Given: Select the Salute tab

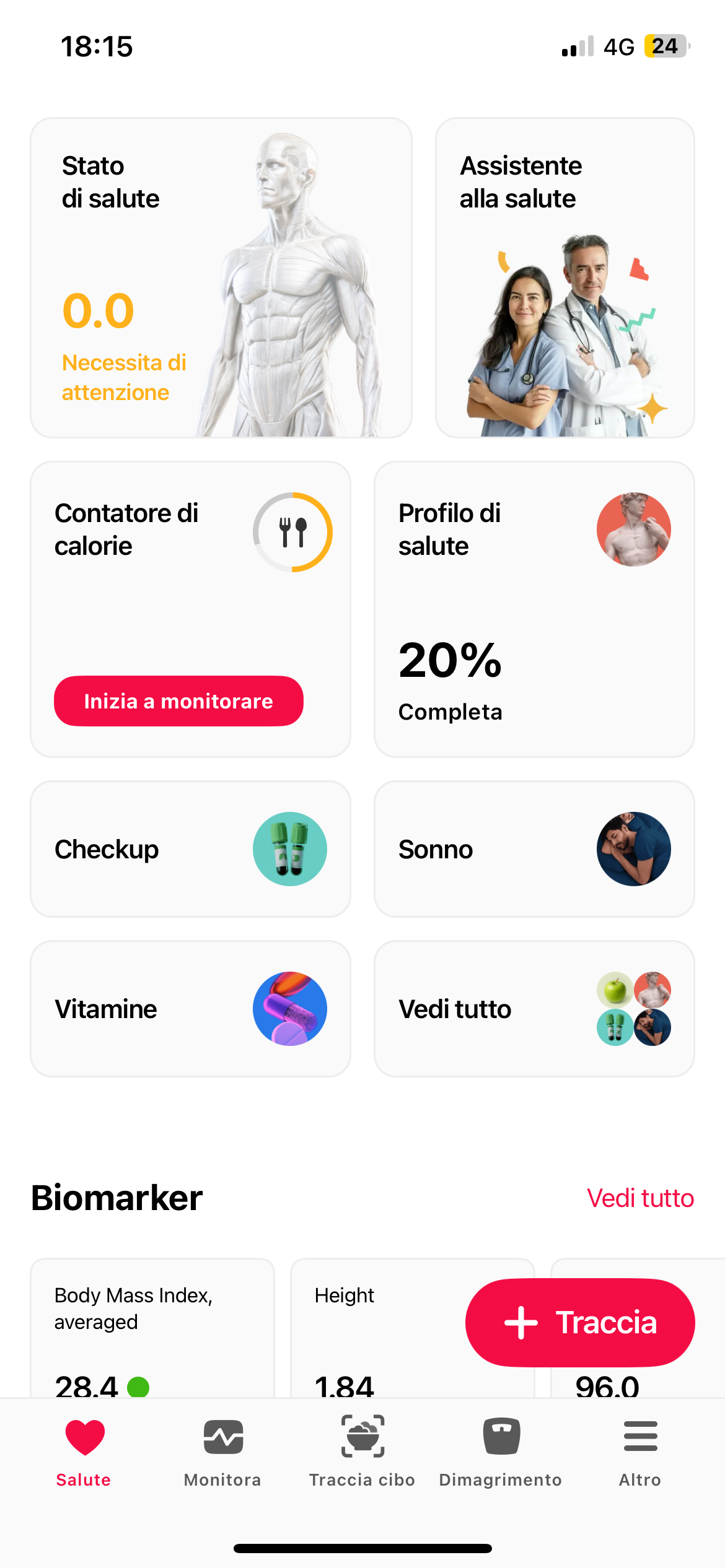Looking at the screenshot, I should (x=84, y=1451).
